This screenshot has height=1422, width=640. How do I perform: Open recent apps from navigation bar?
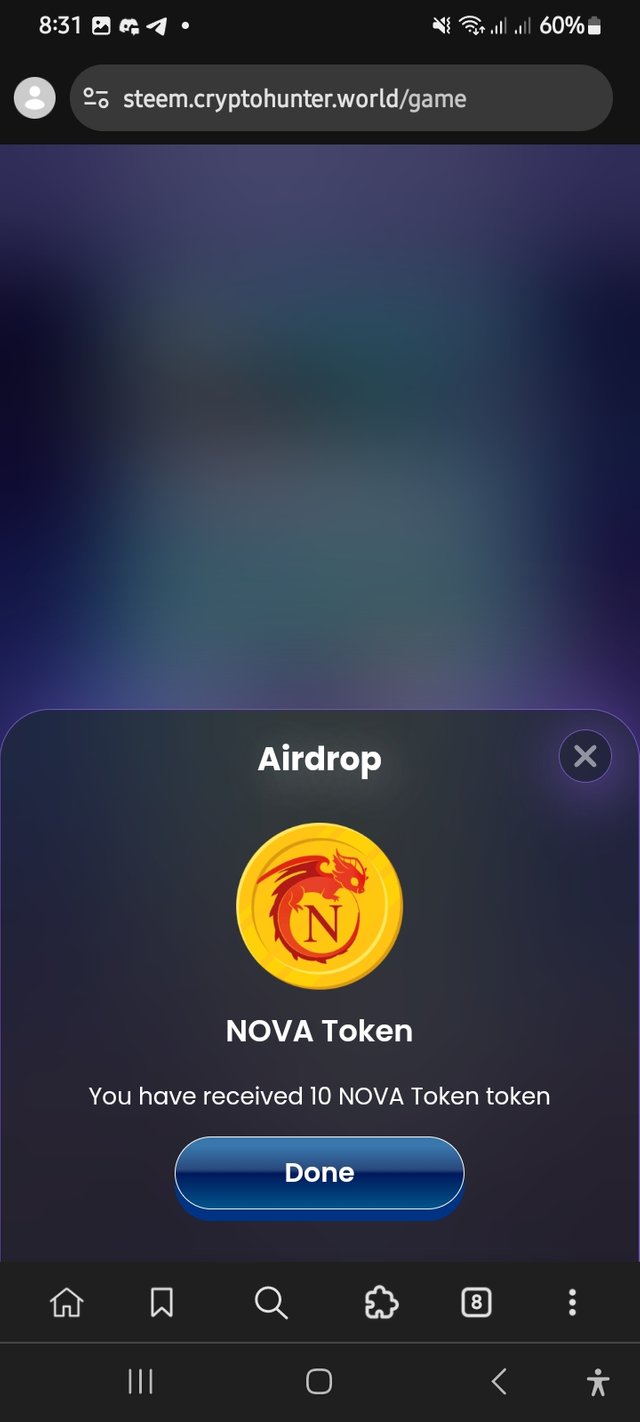coord(141,1382)
